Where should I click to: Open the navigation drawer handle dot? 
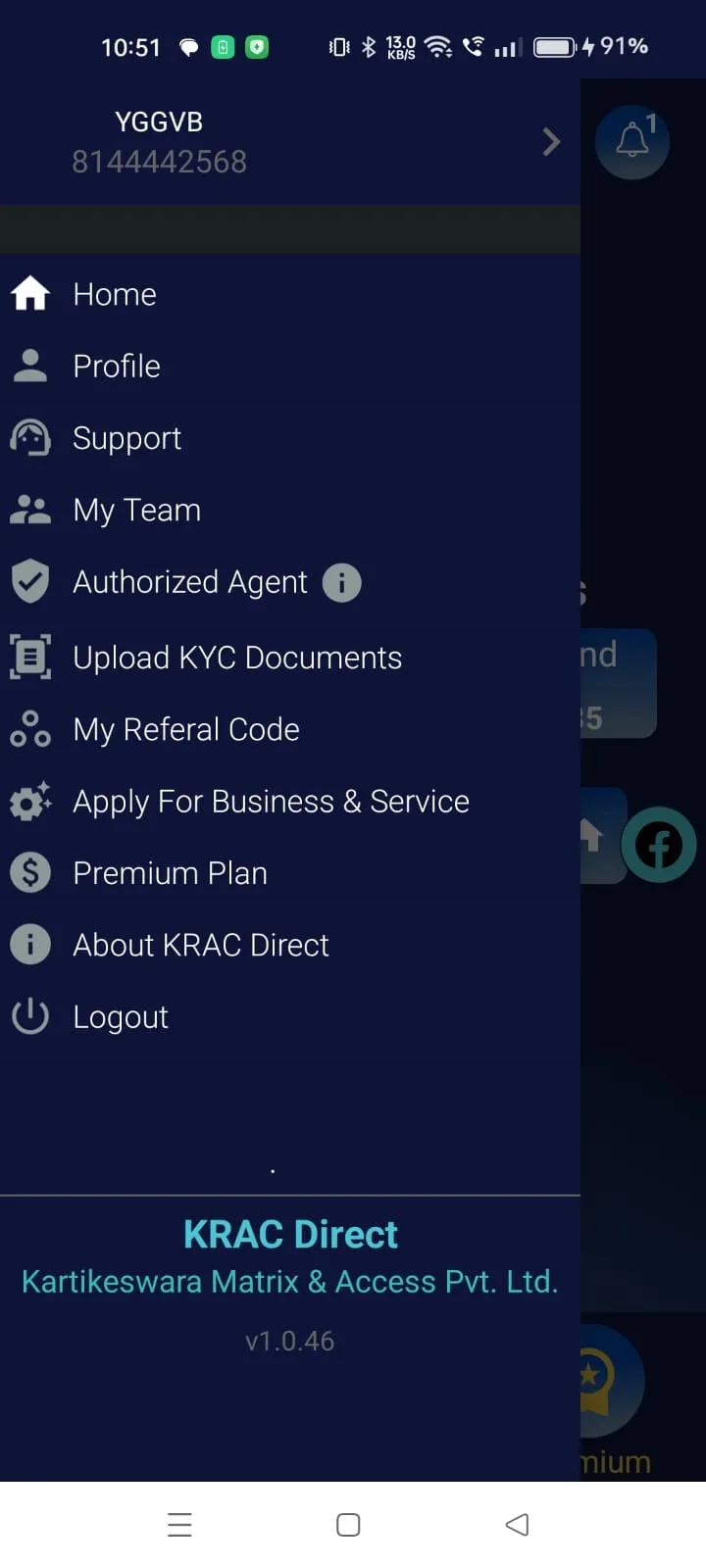pos(272,1170)
